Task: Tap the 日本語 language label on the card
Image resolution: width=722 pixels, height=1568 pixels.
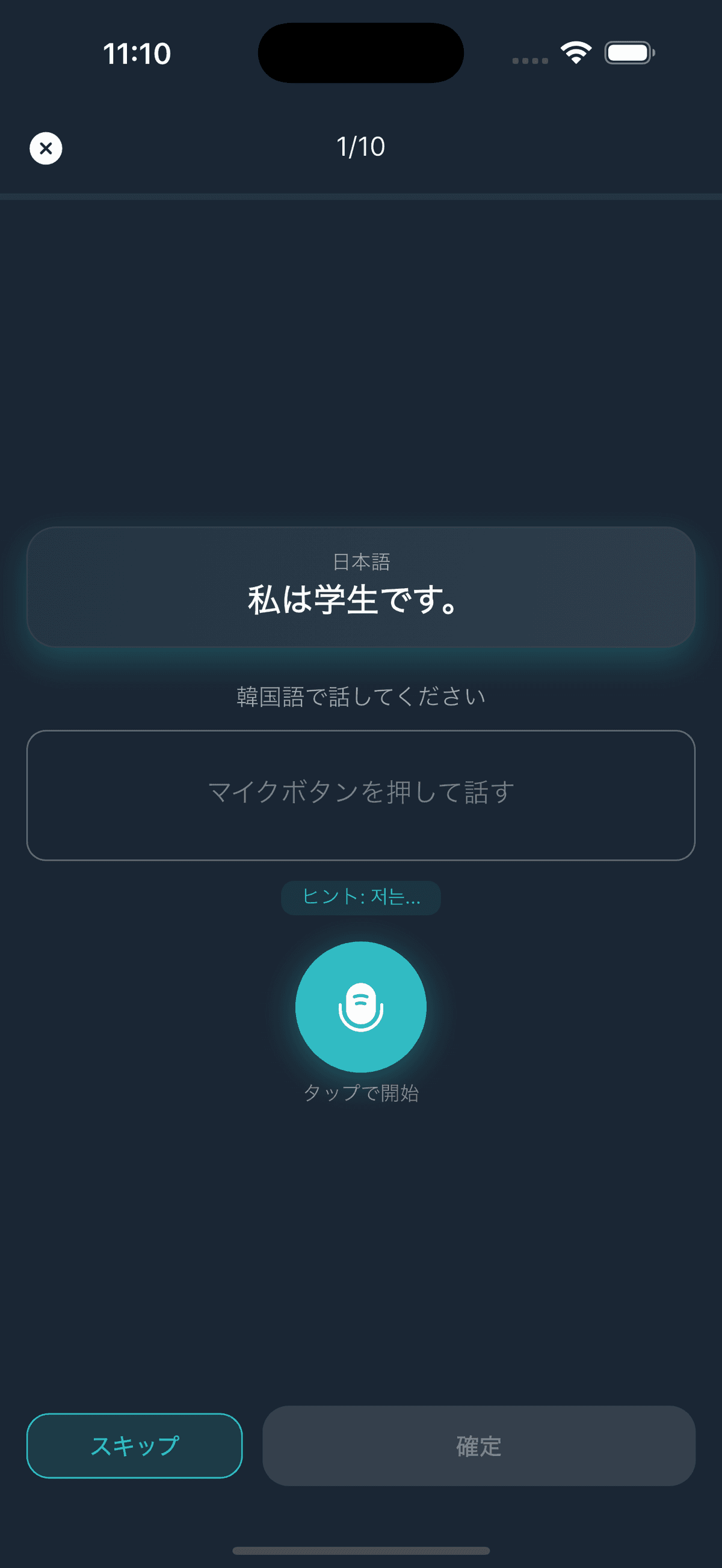Action: 361,563
